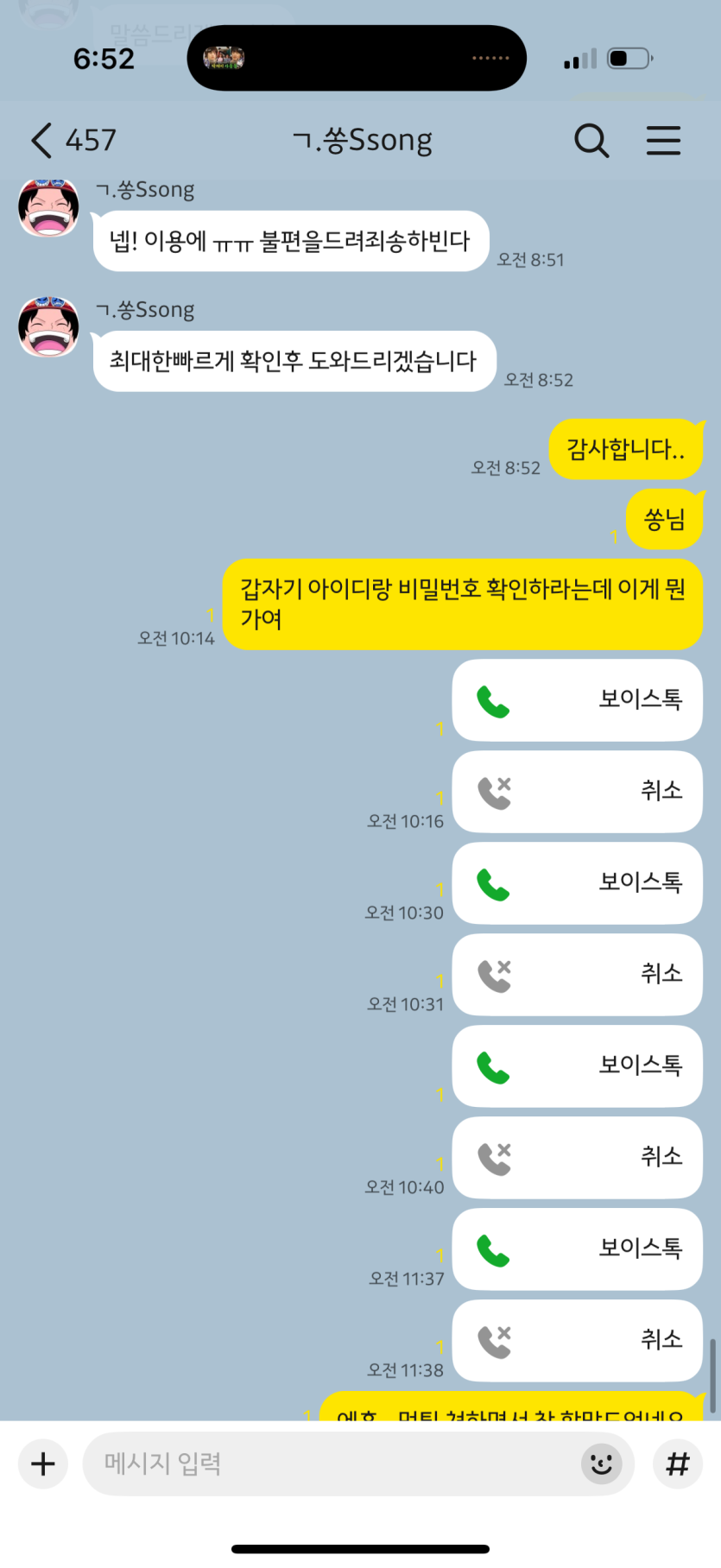Image resolution: width=721 pixels, height=1568 pixels.
Task: Search within this conversation
Action: 591,140
